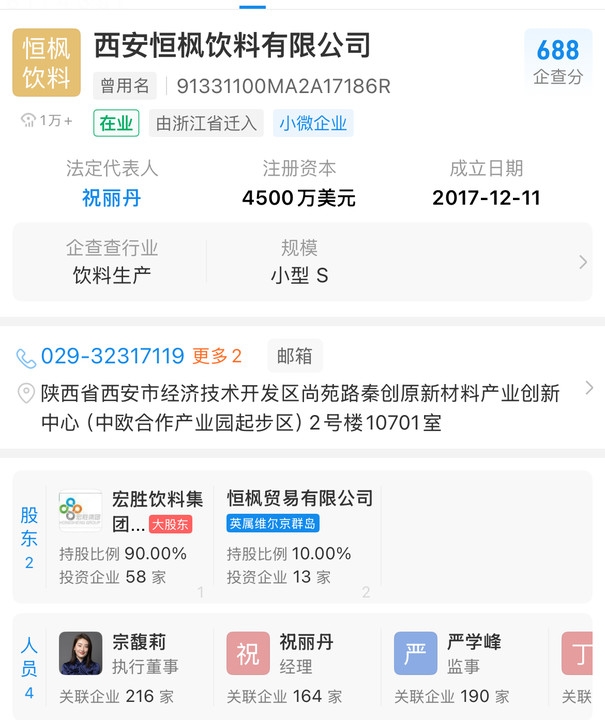
Task: Tap the 邮箱 button
Action: pyautogui.click(x=295, y=356)
